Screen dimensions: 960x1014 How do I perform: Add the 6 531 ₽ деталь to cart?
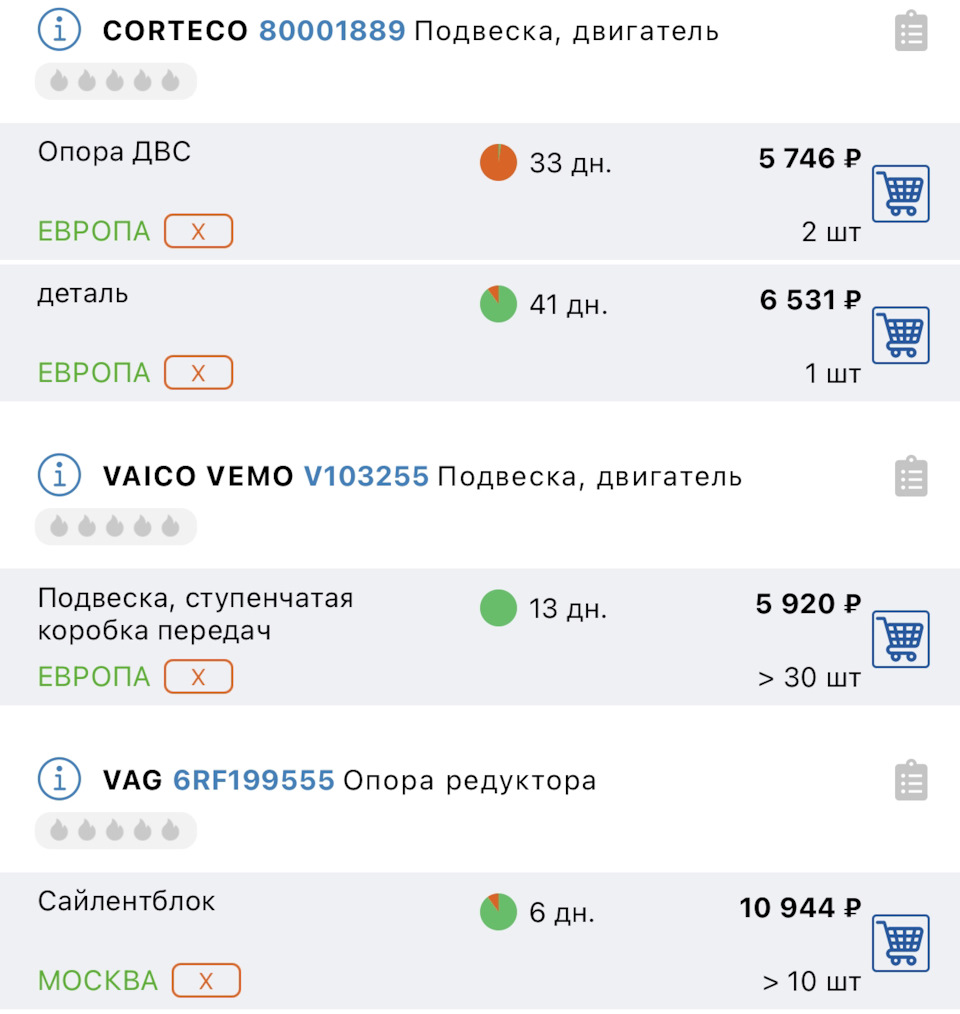(900, 335)
